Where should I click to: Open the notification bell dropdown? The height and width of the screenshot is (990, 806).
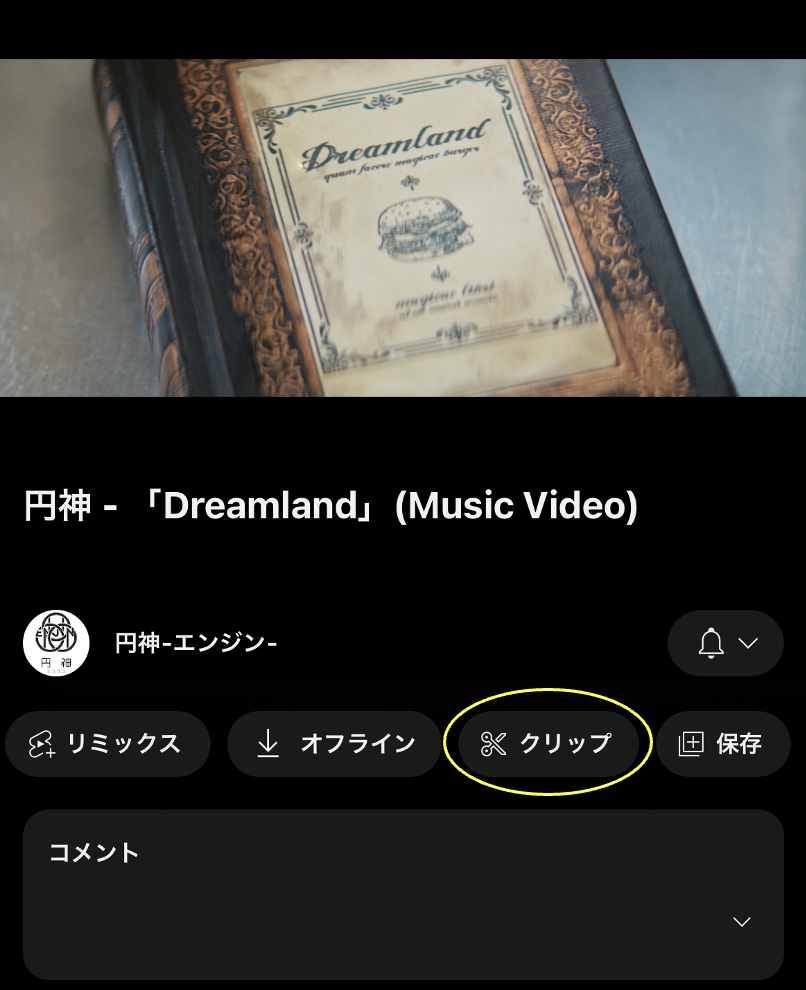(x=726, y=643)
